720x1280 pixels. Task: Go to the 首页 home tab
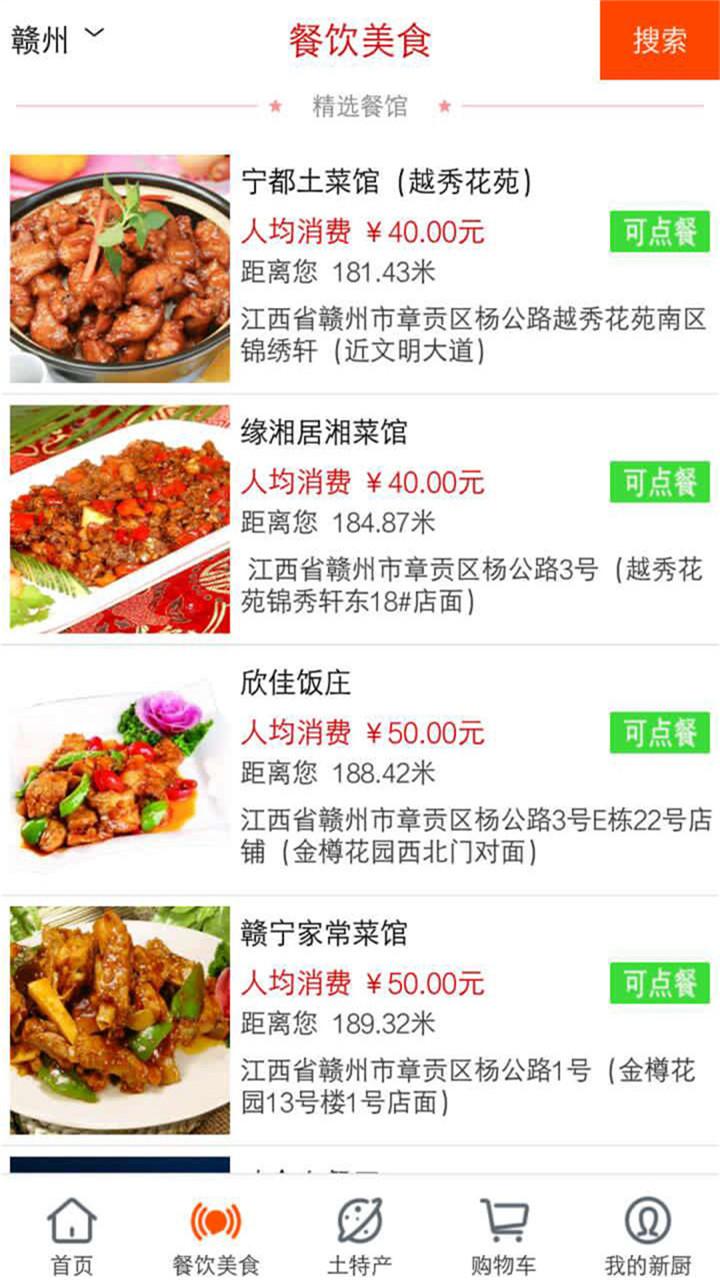coord(72,1235)
